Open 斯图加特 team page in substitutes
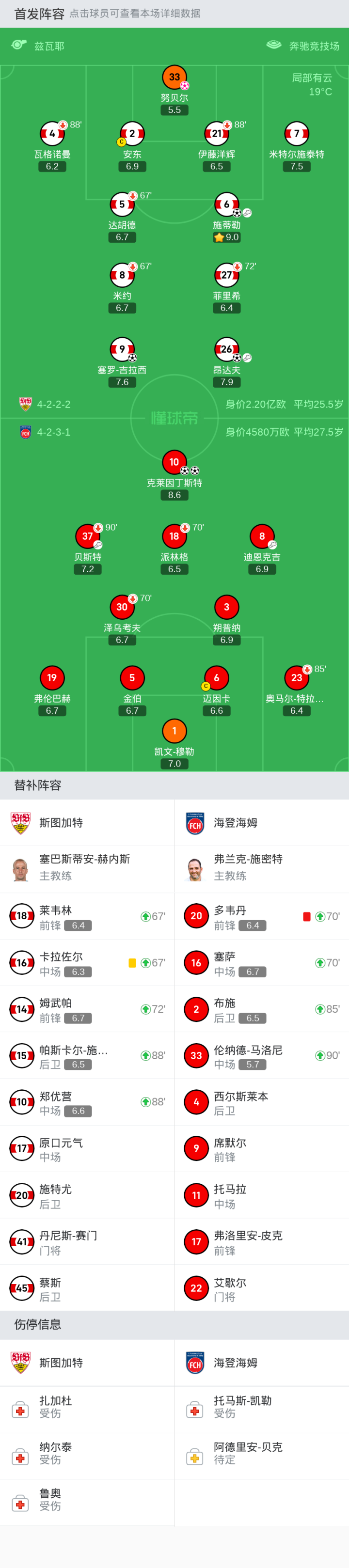Screen dimensions: 349x1568 [x=87, y=823]
